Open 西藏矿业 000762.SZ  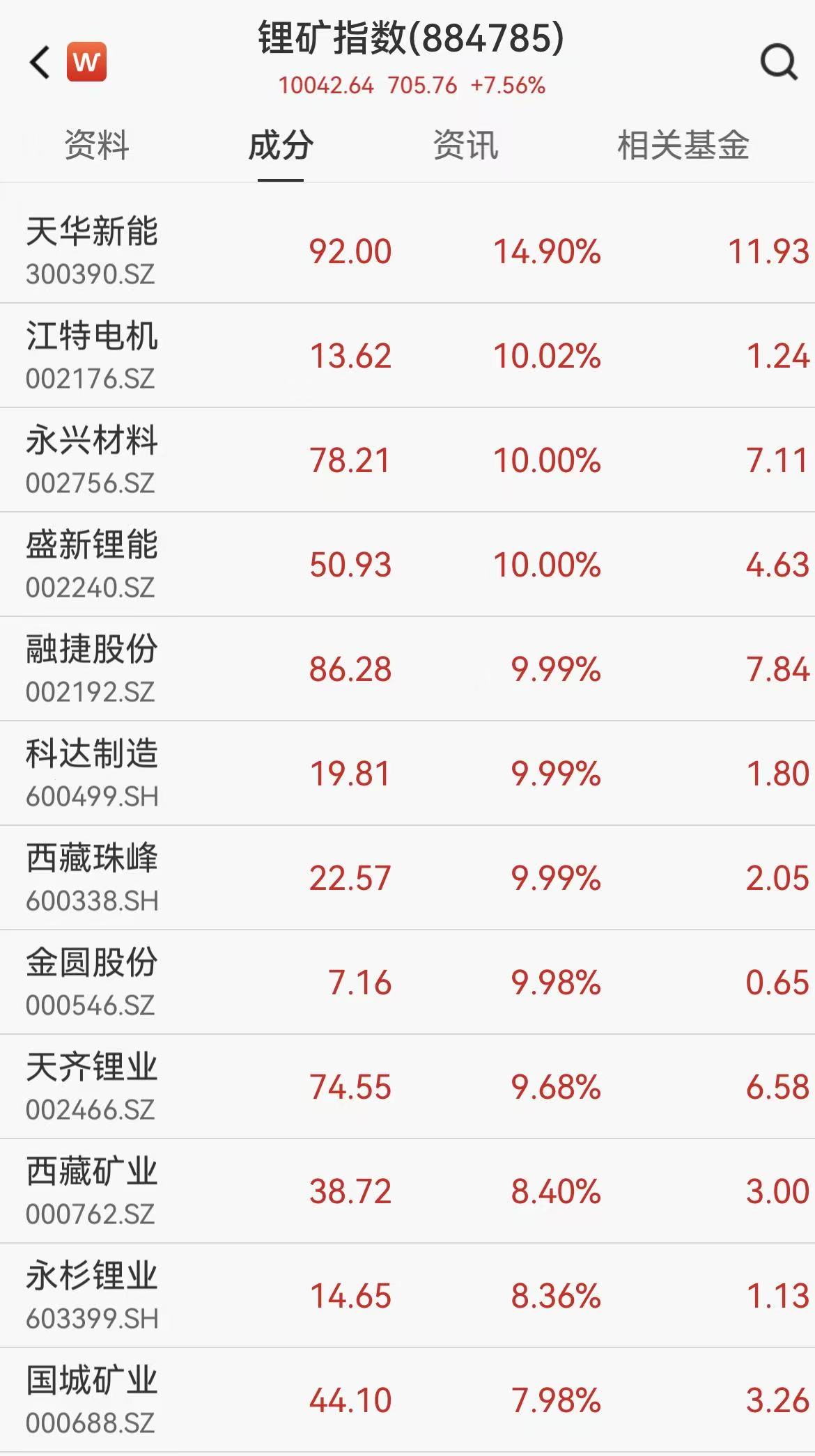407,1191
